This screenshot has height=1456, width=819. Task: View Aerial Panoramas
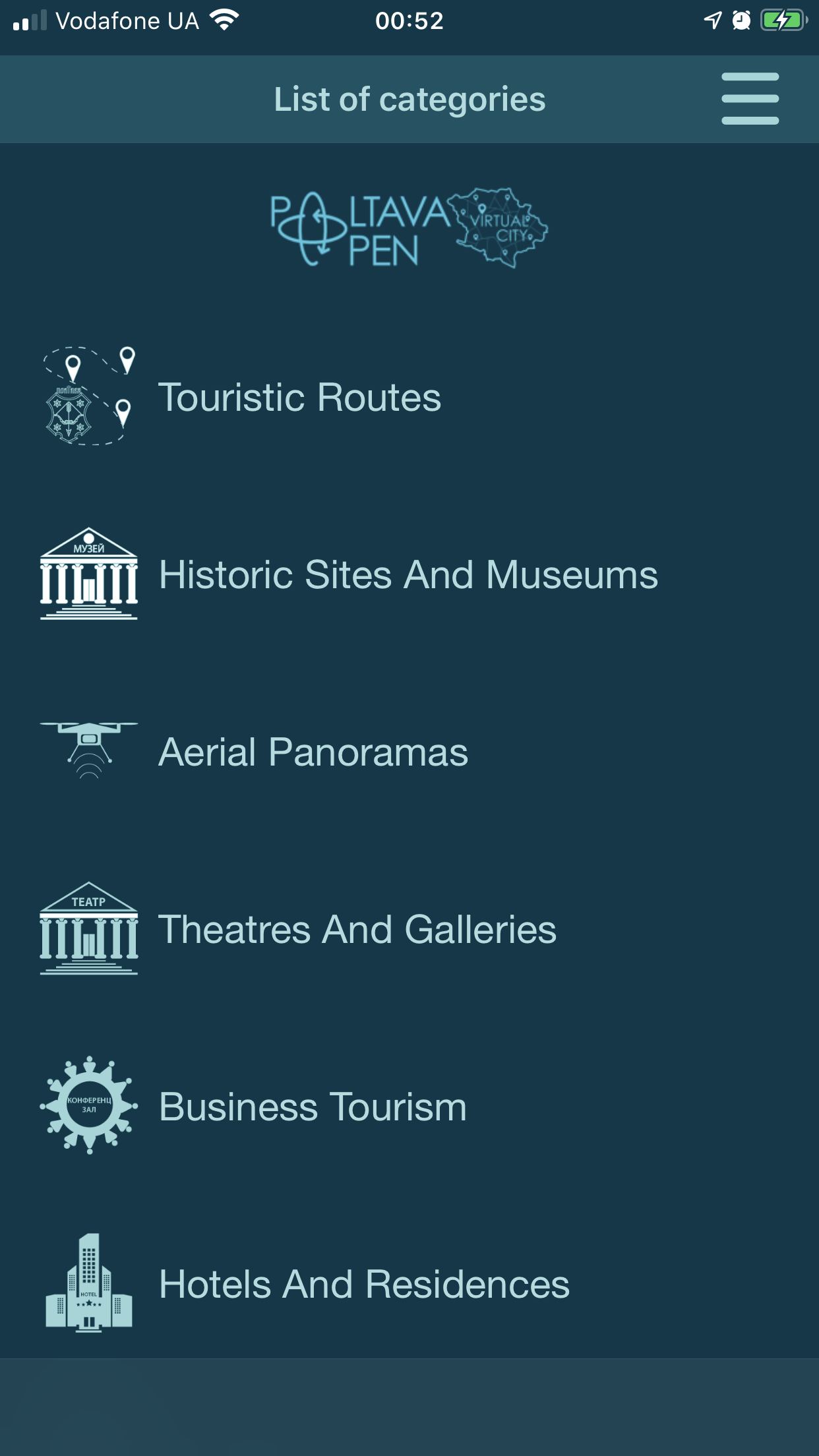pyautogui.click(x=409, y=752)
